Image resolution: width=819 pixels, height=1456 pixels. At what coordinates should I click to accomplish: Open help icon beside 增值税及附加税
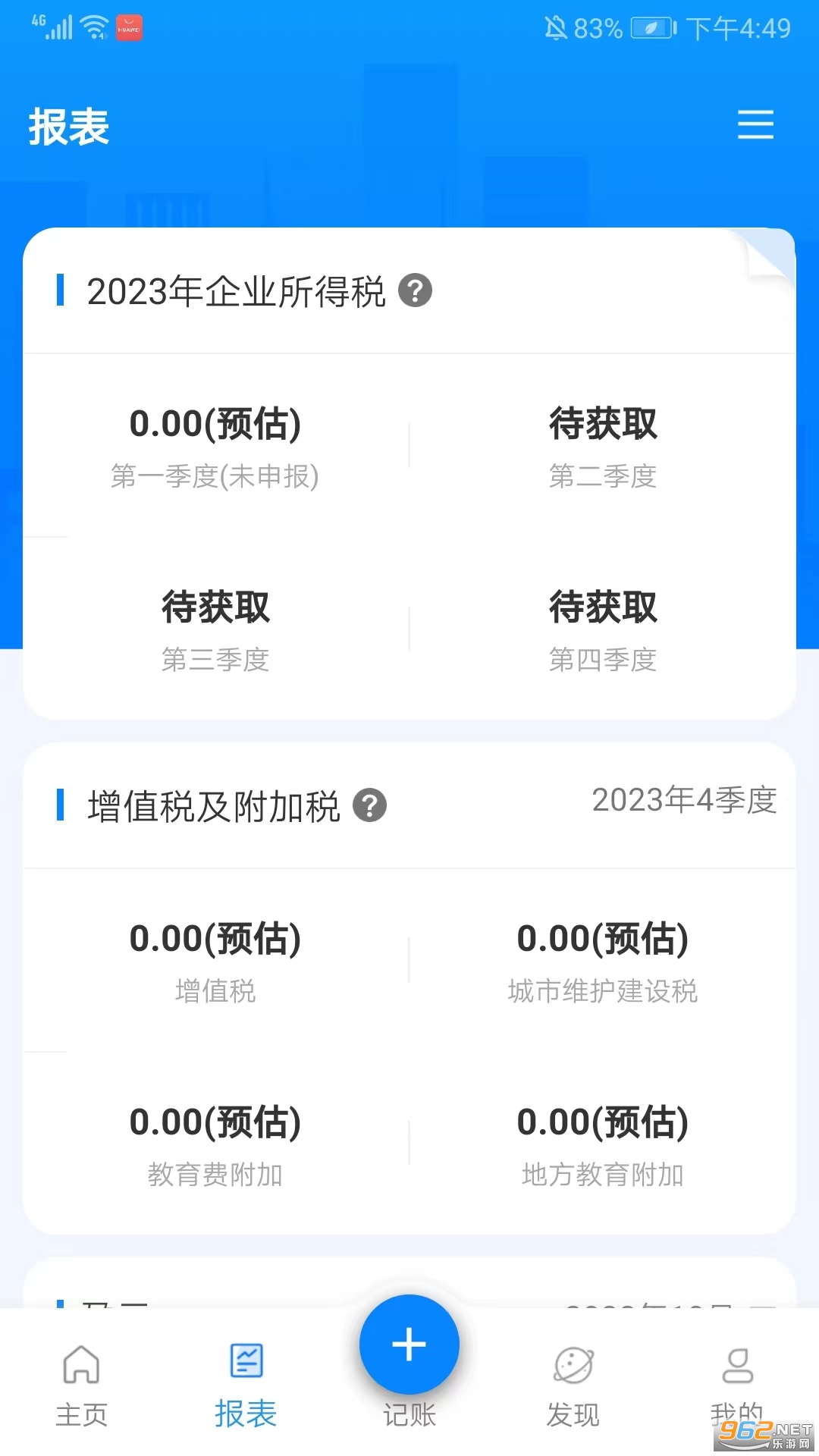tap(370, 805)
